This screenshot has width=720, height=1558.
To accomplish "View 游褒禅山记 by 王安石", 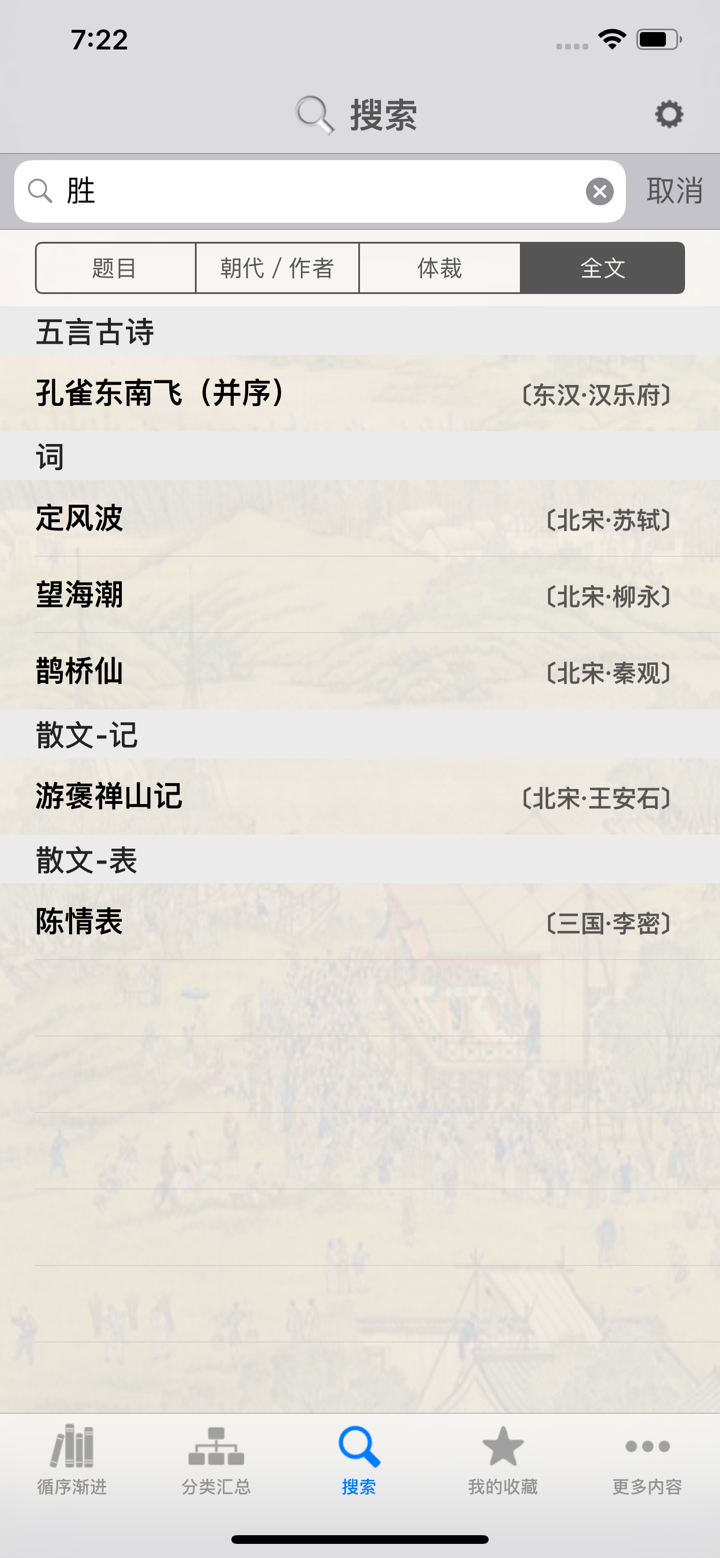I will coord(360,797).
